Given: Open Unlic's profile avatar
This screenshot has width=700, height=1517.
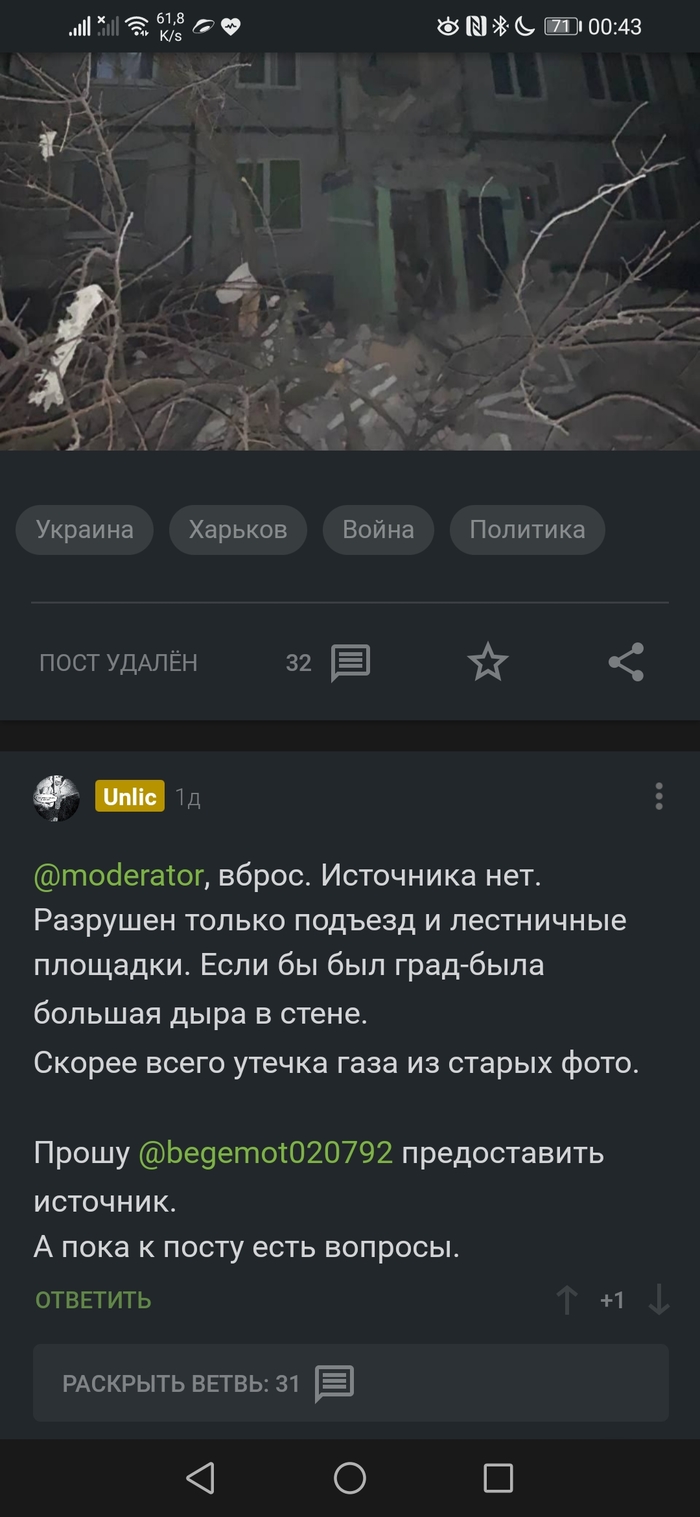Looking at the screenshot, I should (57, 797).
